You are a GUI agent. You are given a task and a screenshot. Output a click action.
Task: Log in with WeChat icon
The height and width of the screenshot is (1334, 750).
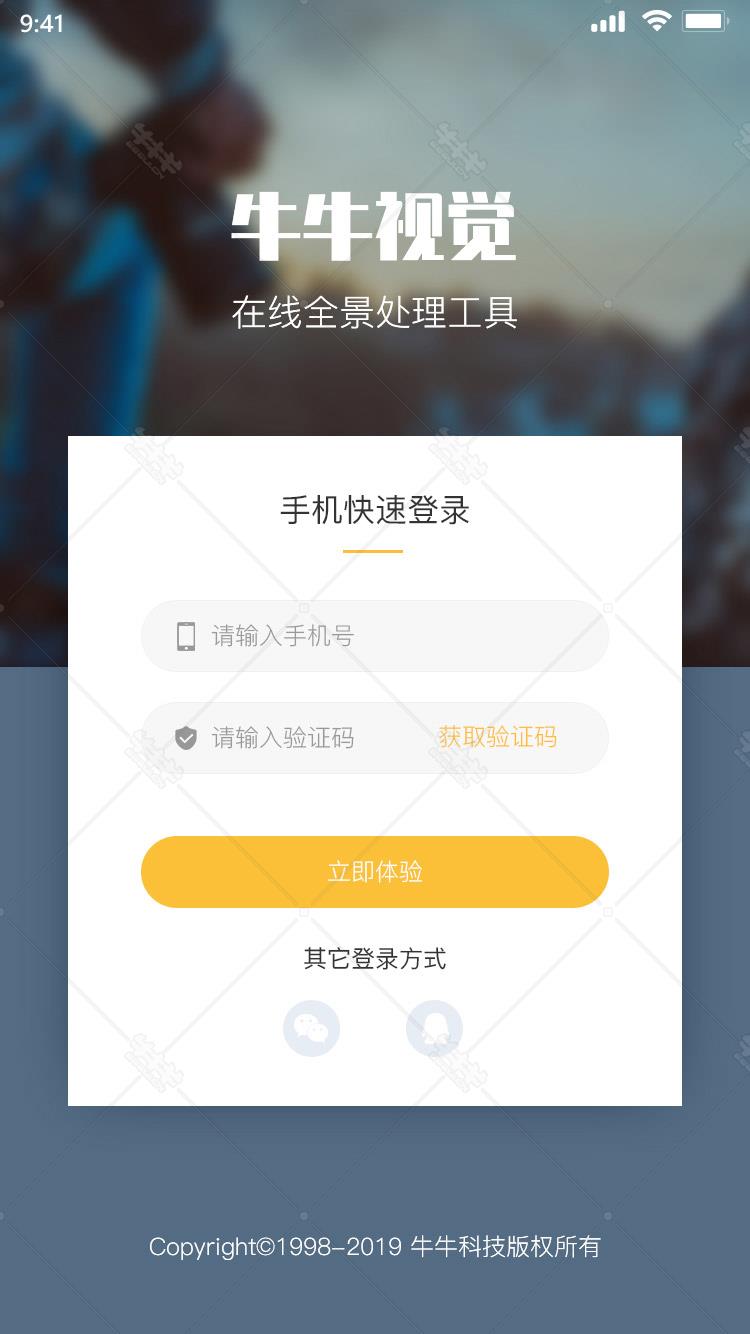[x=312, y=1028]
